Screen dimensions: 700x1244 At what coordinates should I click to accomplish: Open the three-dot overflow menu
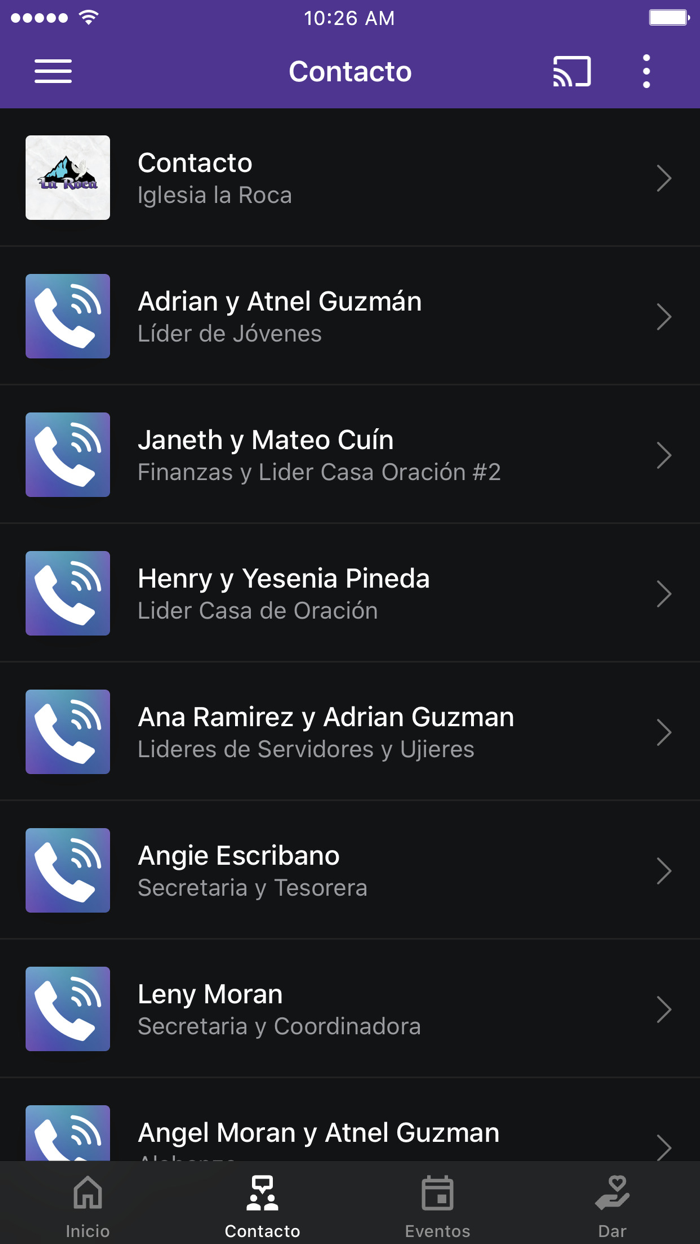pyautogui.click(x=646, y=71)
